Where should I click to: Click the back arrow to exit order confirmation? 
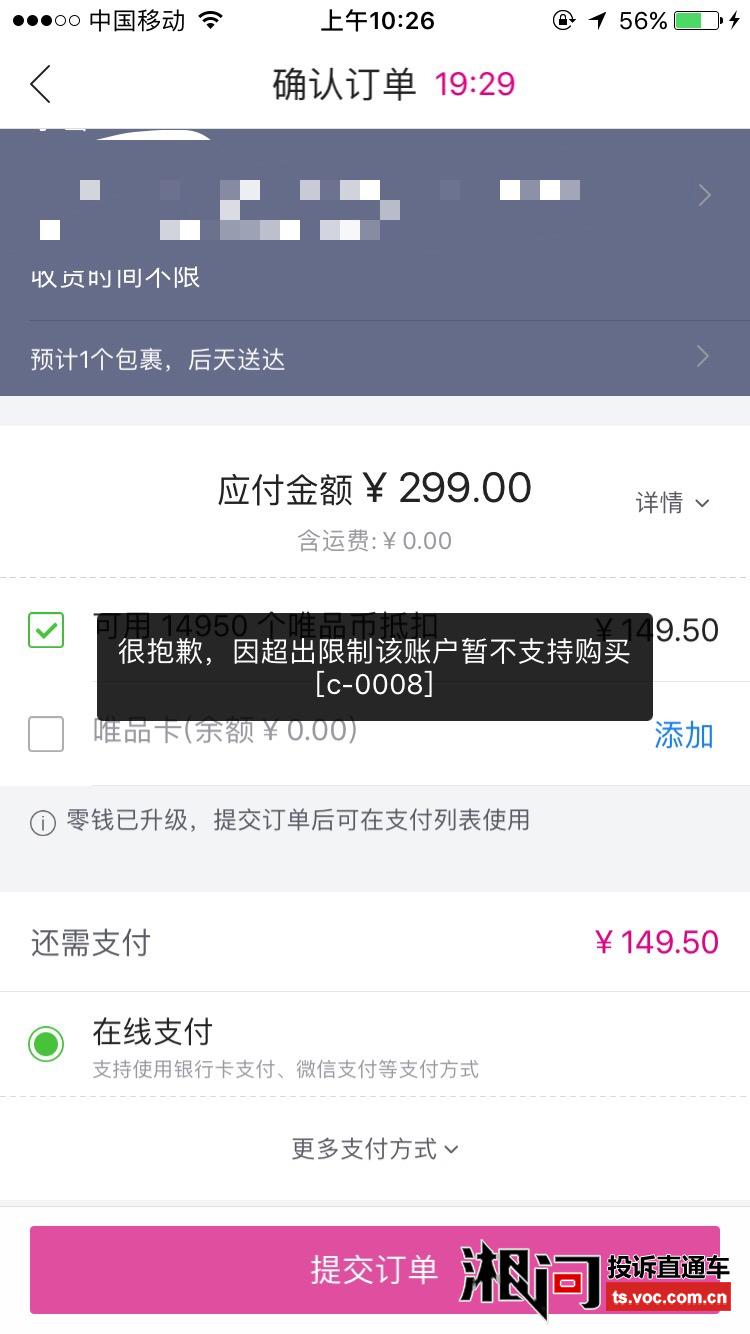click(40, 84)
